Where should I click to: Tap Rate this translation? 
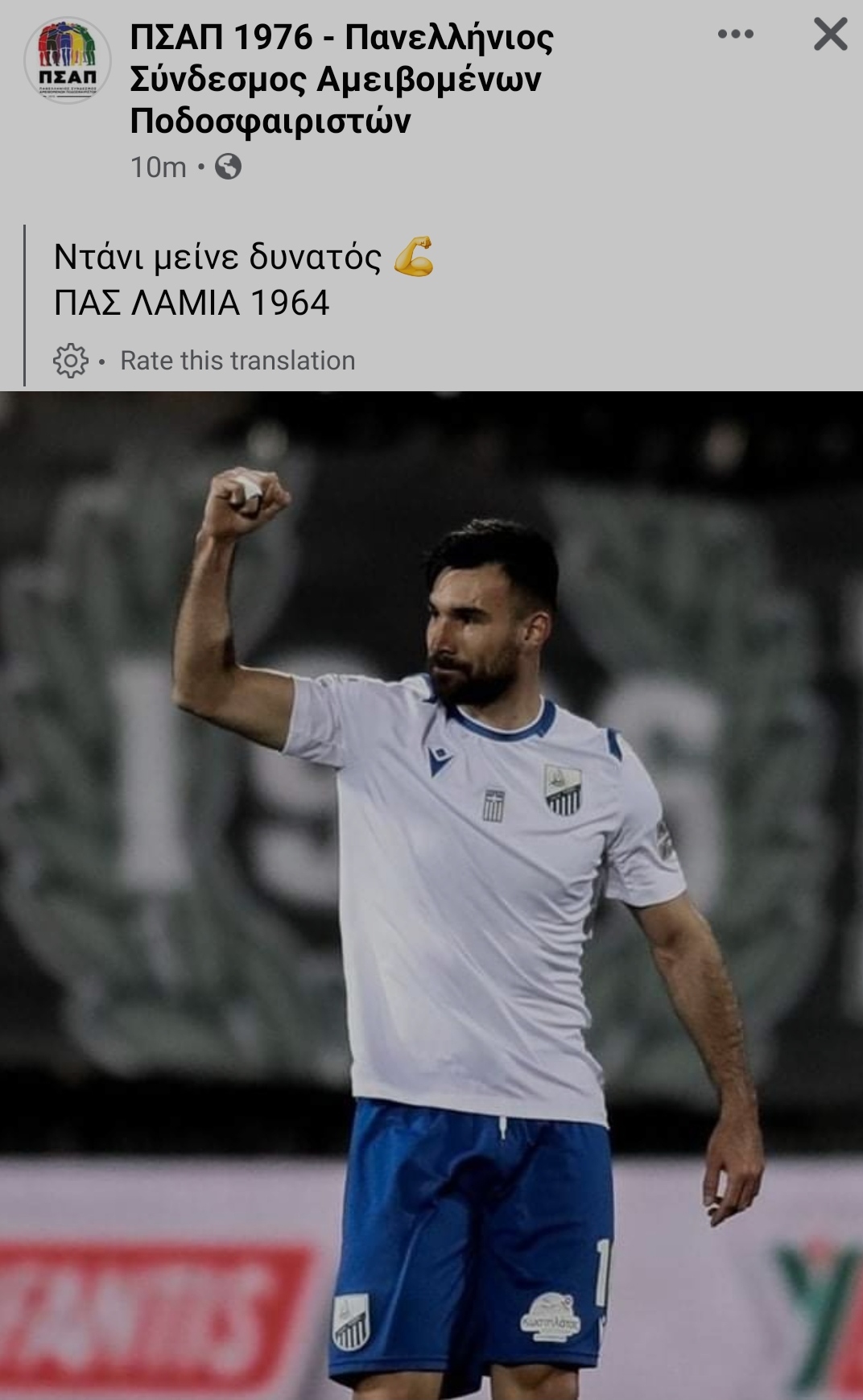tap(237, 361)
